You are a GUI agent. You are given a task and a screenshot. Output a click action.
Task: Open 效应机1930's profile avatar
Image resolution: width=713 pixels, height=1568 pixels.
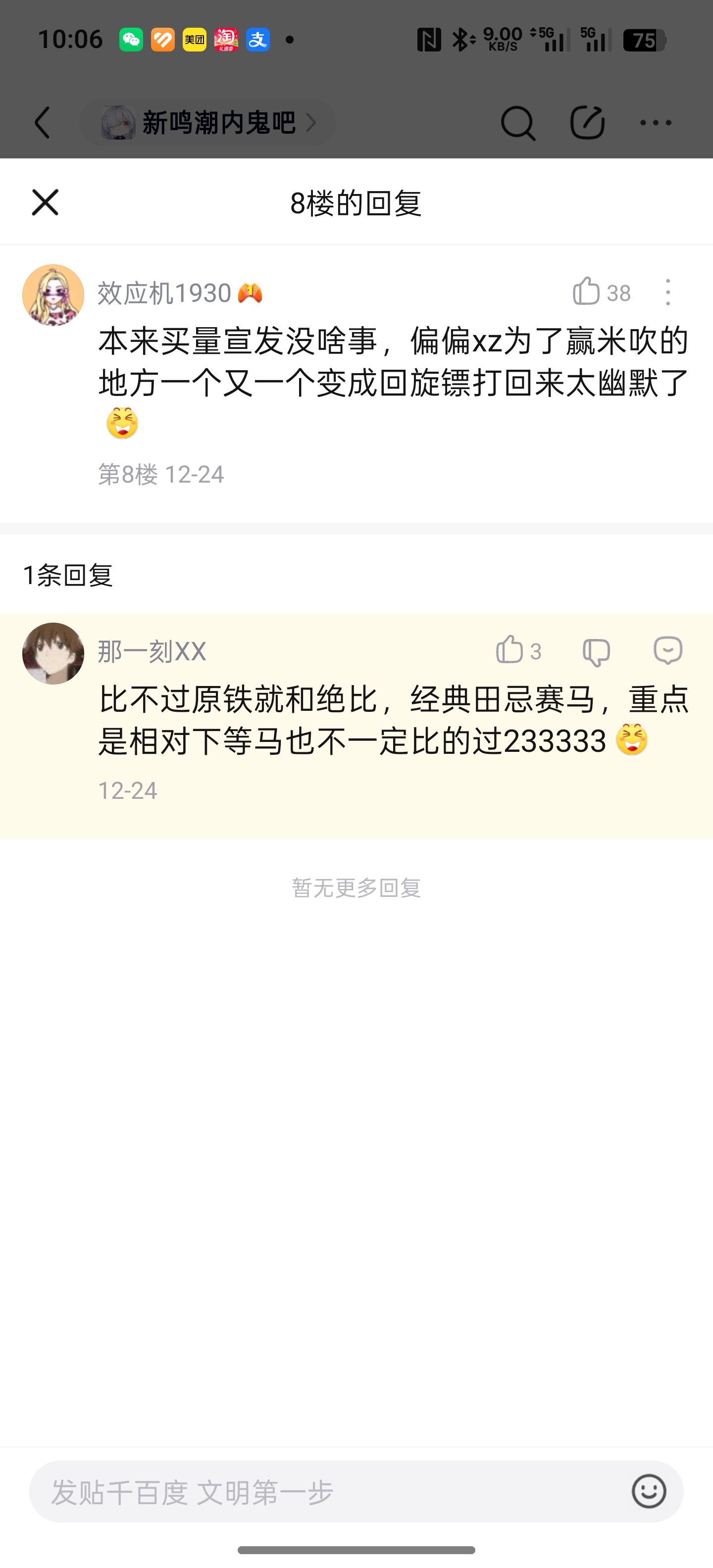click(x=53, y=295)
